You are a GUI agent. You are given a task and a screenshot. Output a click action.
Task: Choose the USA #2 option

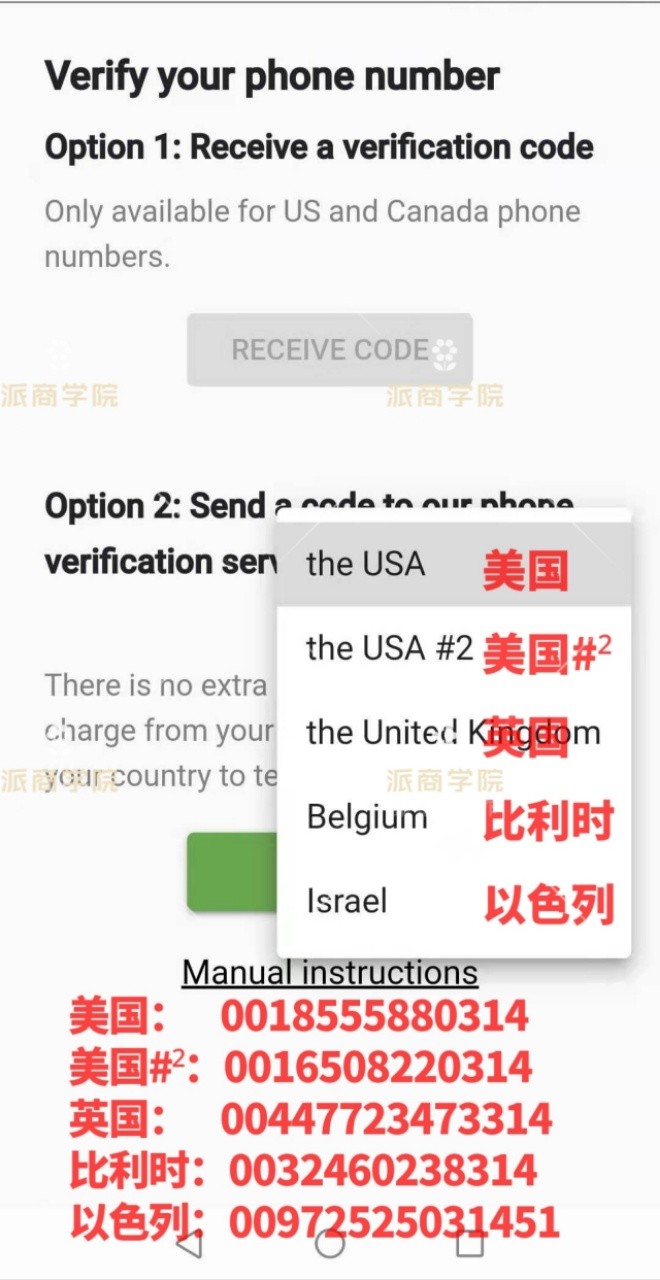(454, 649)
